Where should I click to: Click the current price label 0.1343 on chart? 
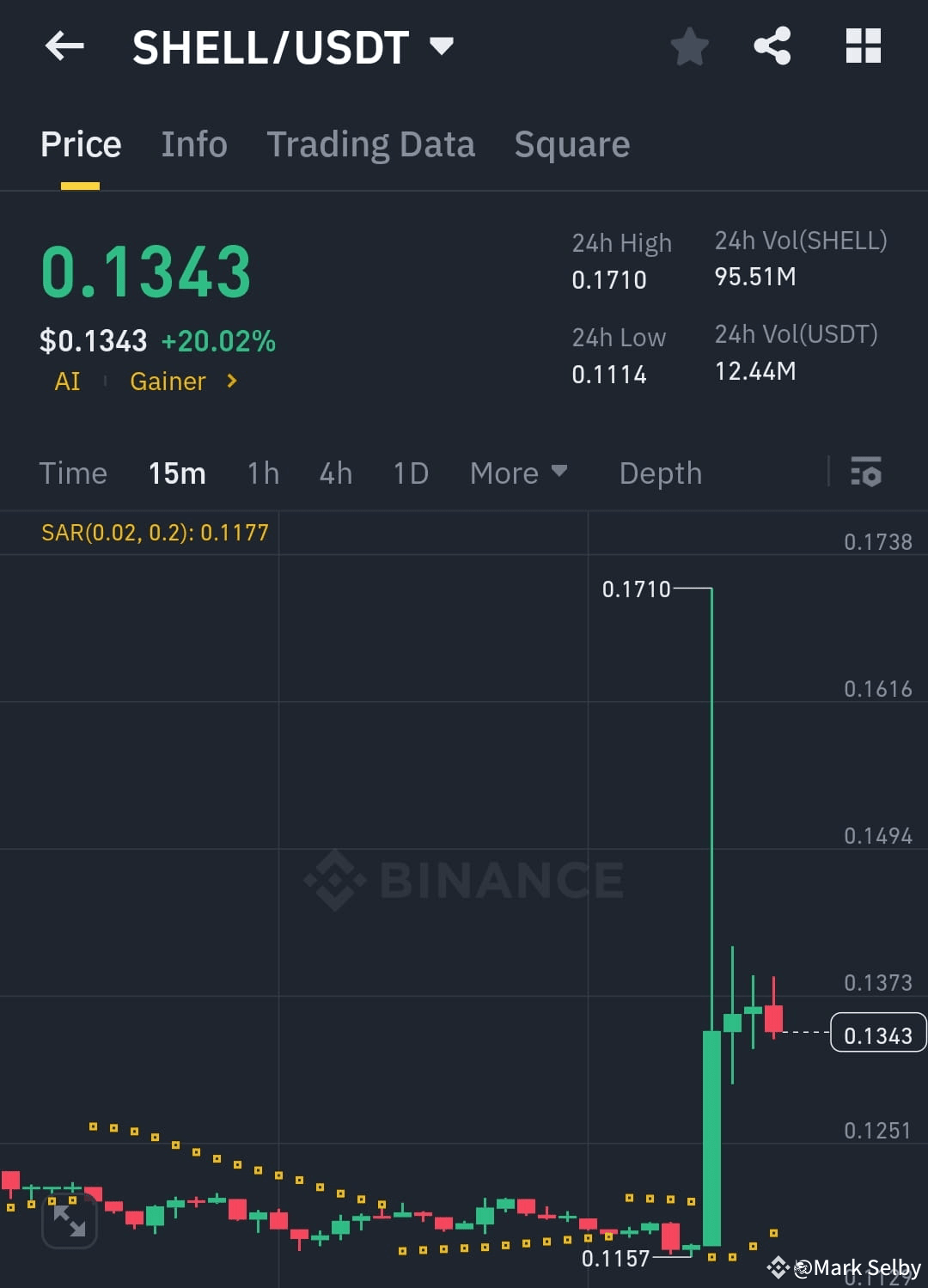coord(877,1034)
